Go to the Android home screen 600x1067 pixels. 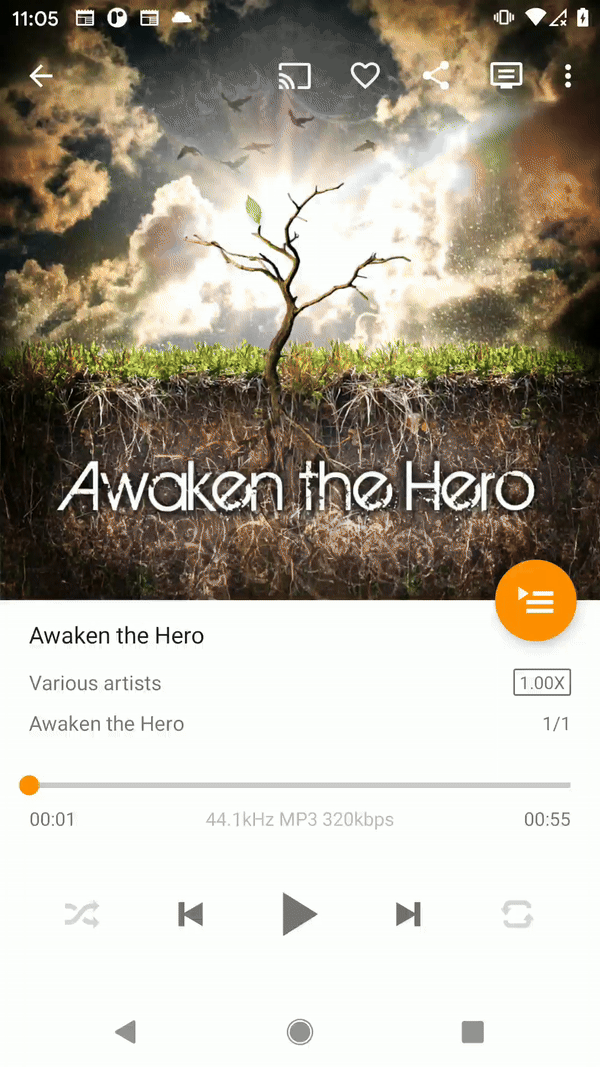coord(299,1032)
